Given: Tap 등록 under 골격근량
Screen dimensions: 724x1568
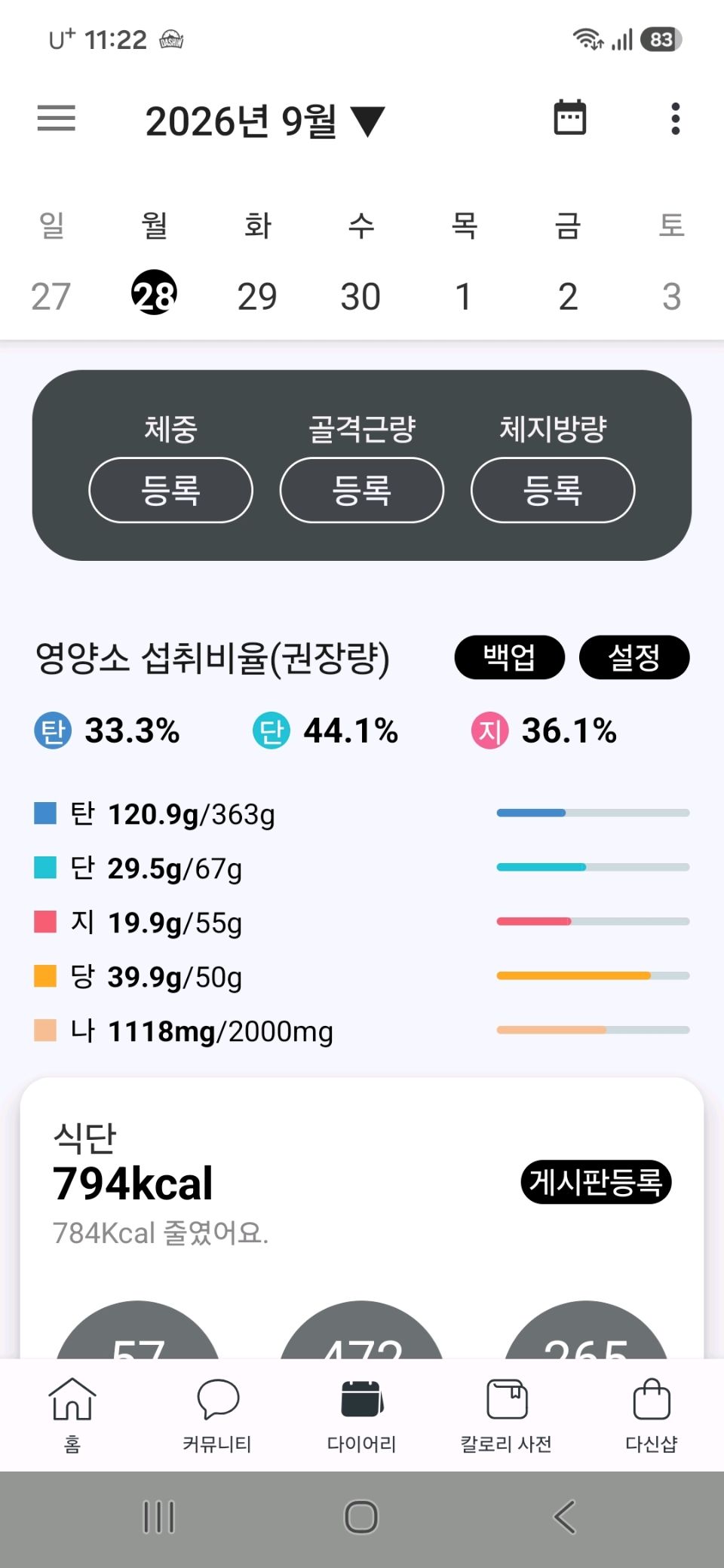Looking at the screenshot, I should click(362, 490).
